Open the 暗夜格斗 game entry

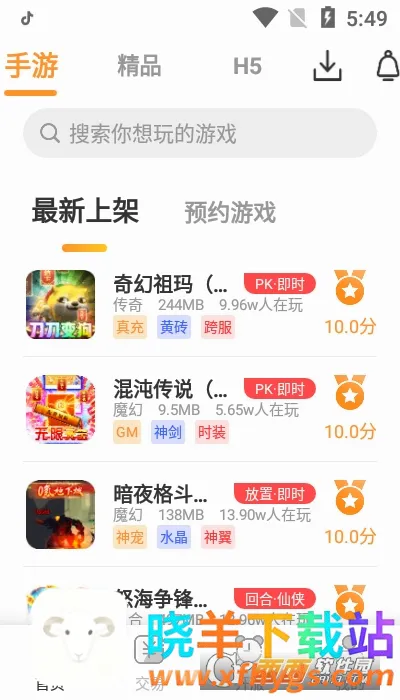200,515
